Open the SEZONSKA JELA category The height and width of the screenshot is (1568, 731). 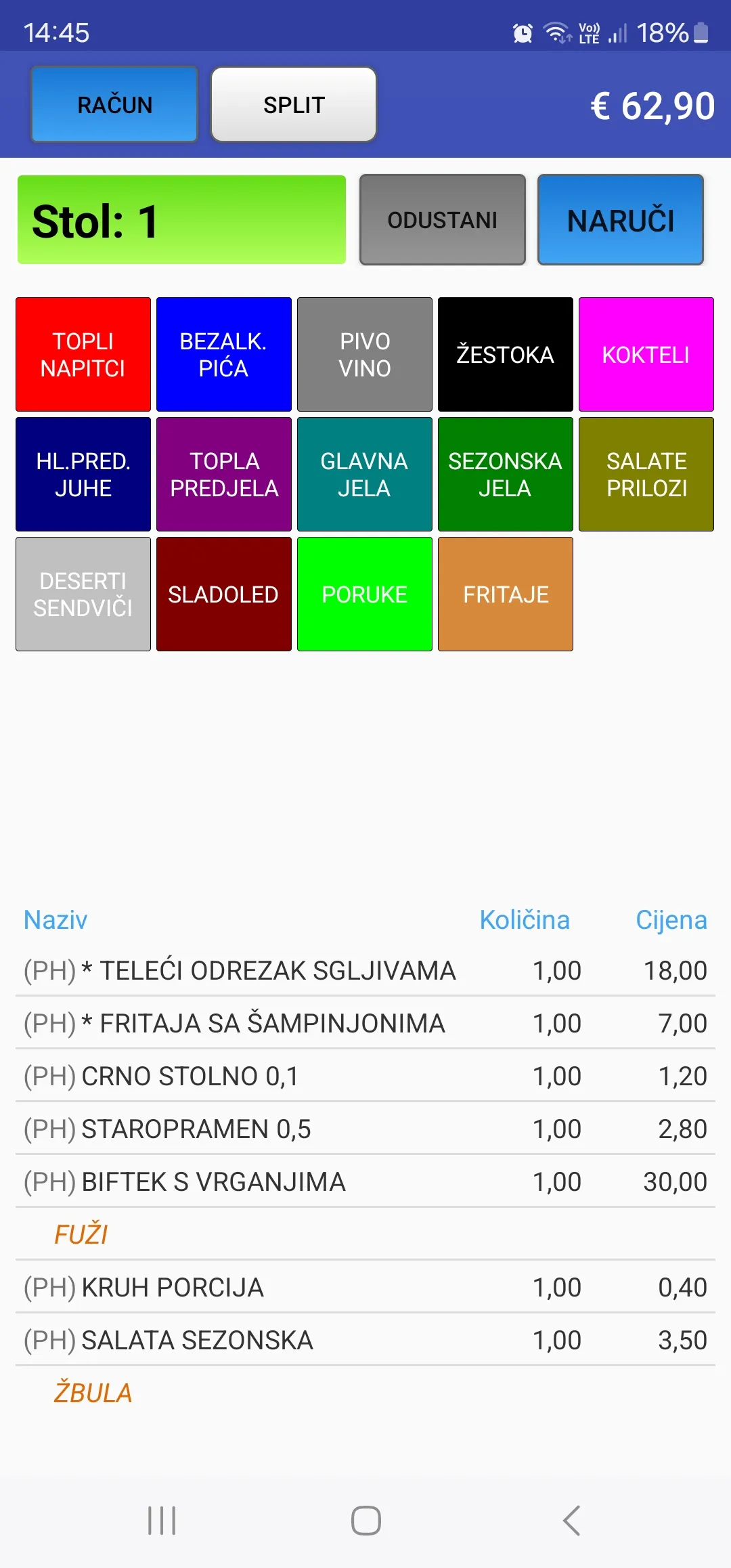505,474
